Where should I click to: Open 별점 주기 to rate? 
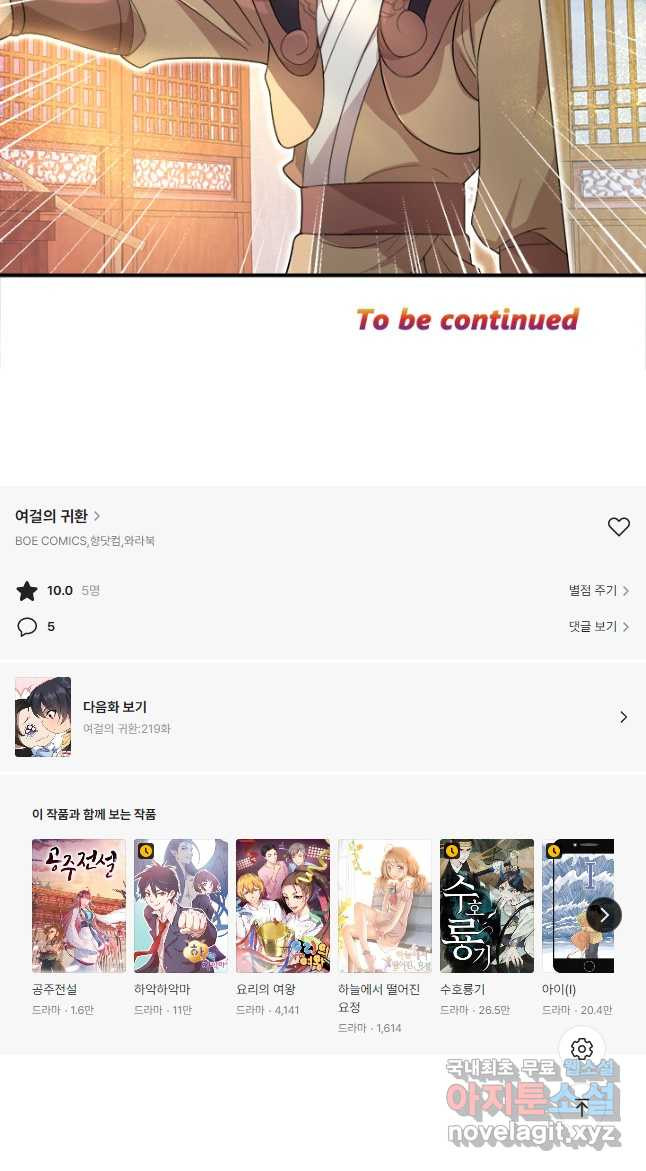[598, 591]
